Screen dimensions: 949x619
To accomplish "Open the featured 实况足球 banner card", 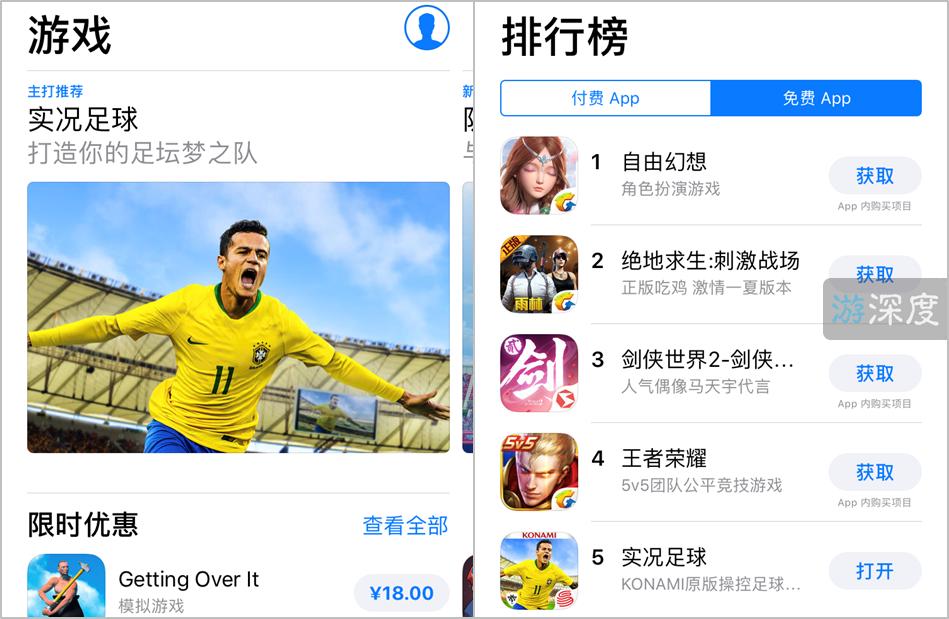I will (238, 317).
